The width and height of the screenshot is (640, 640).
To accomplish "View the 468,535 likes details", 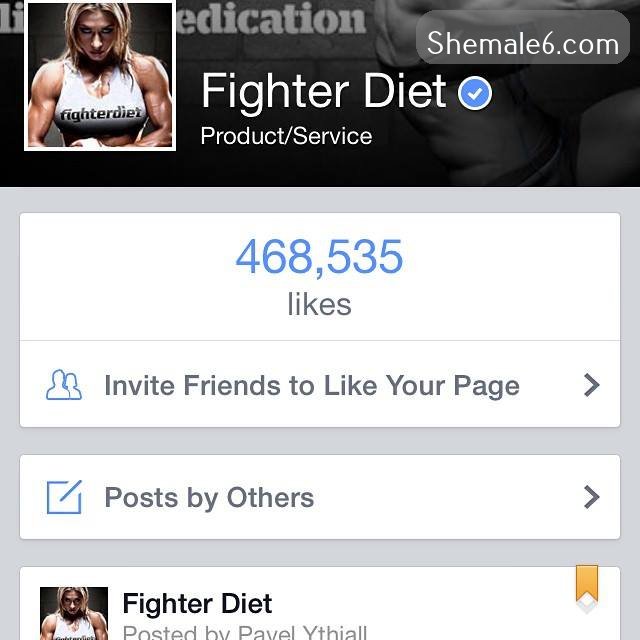I will pyautogui.click(x=319, y=276).
